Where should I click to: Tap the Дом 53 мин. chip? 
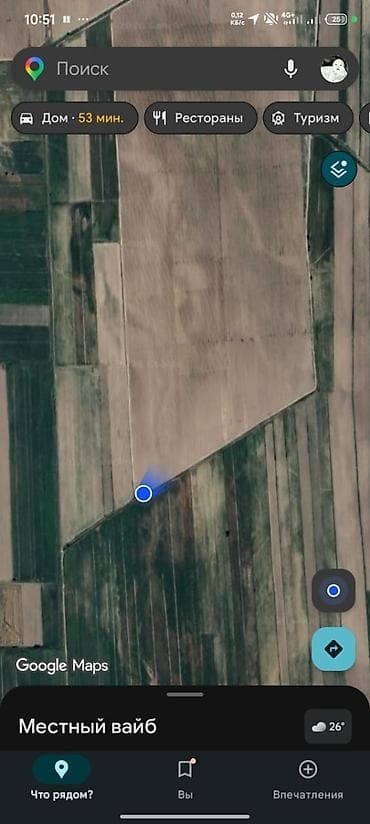[75, 118]
